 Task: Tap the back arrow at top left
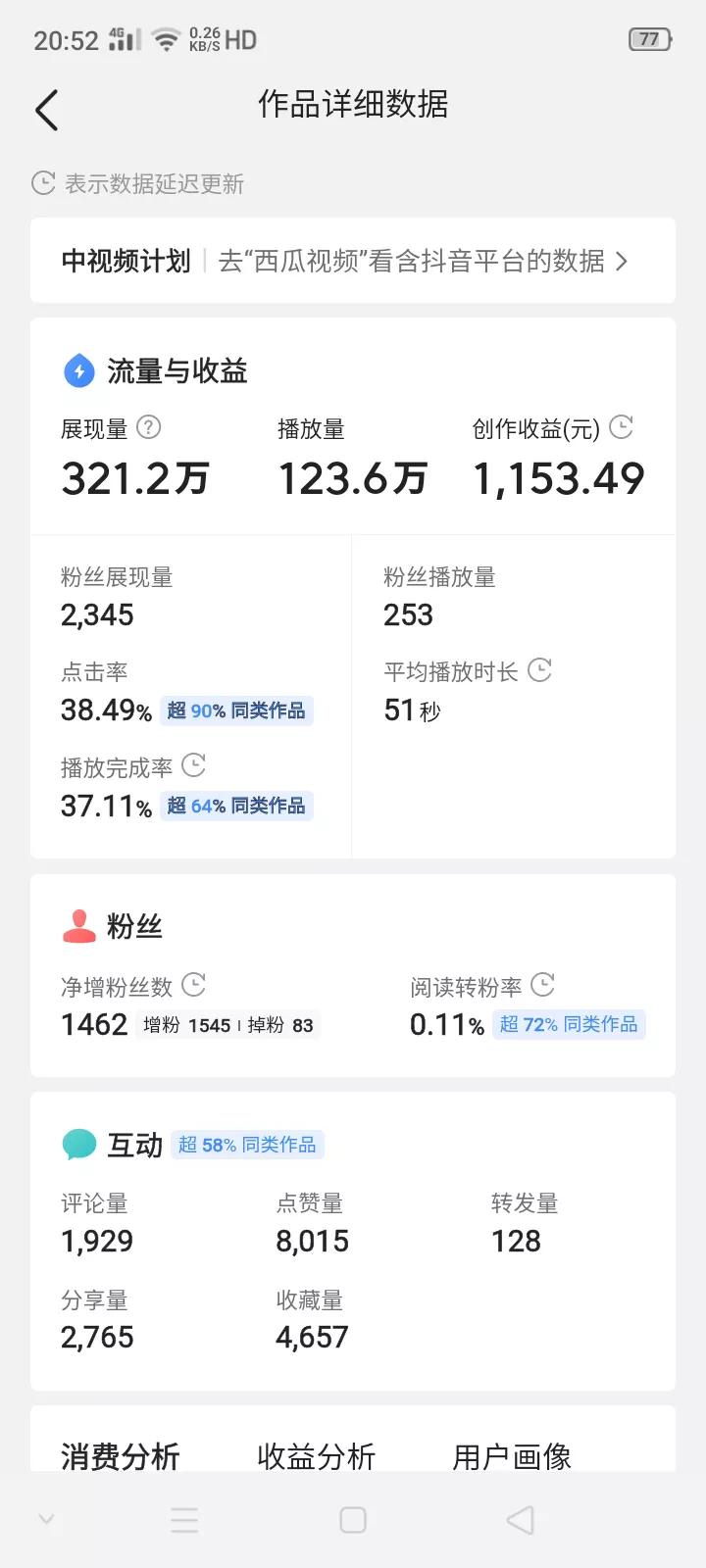click(x=47, y=110)
